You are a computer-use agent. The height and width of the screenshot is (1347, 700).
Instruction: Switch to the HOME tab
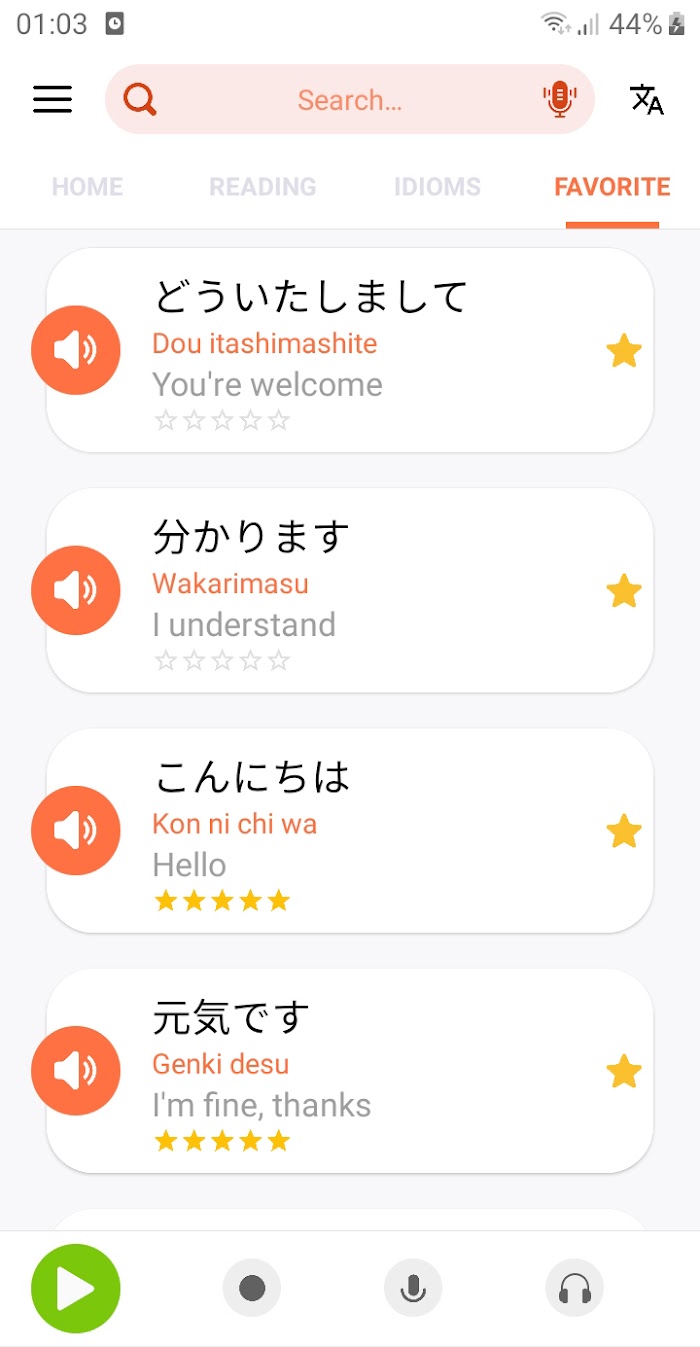click(x=88, y=187)
